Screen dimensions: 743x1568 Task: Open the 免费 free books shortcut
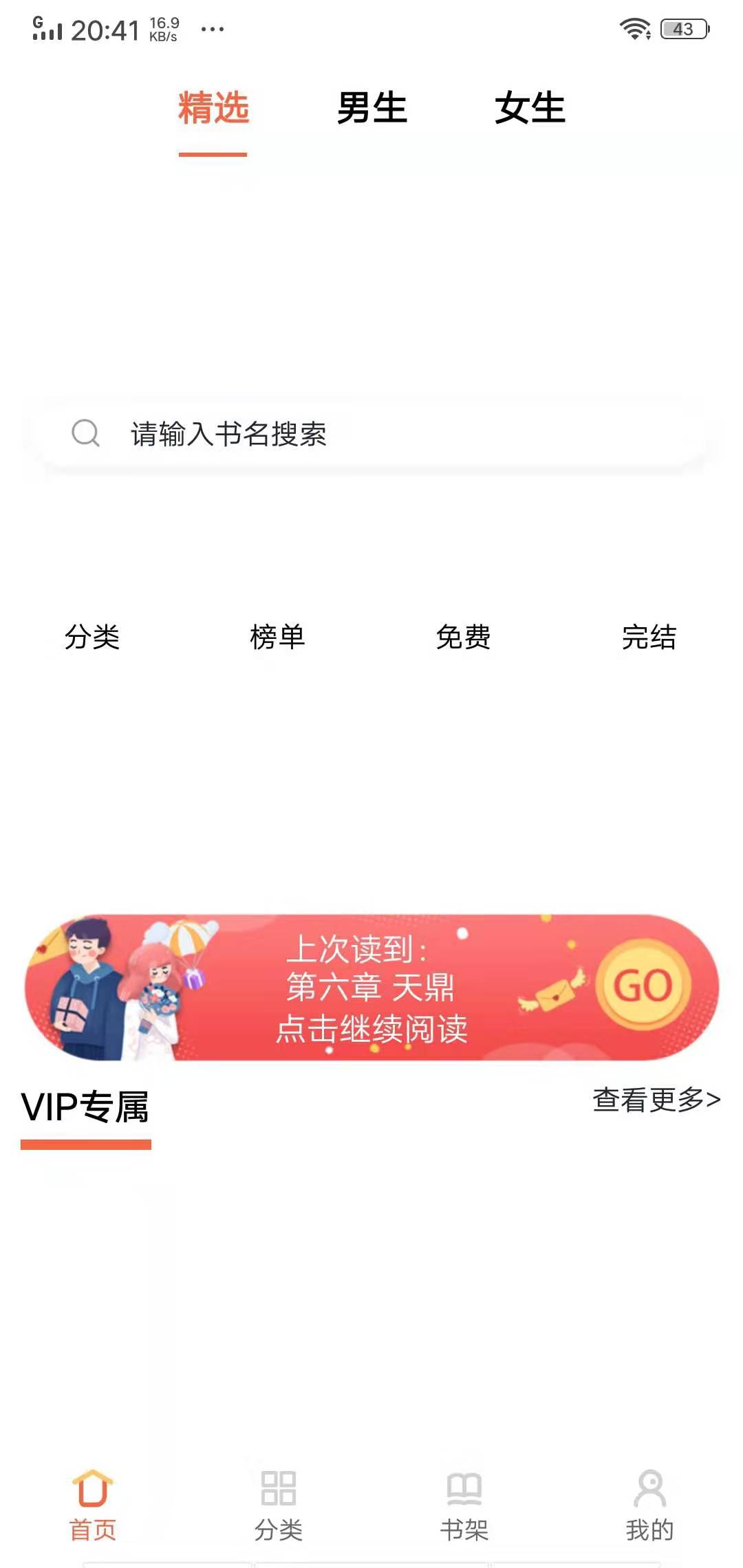point(464,638)
